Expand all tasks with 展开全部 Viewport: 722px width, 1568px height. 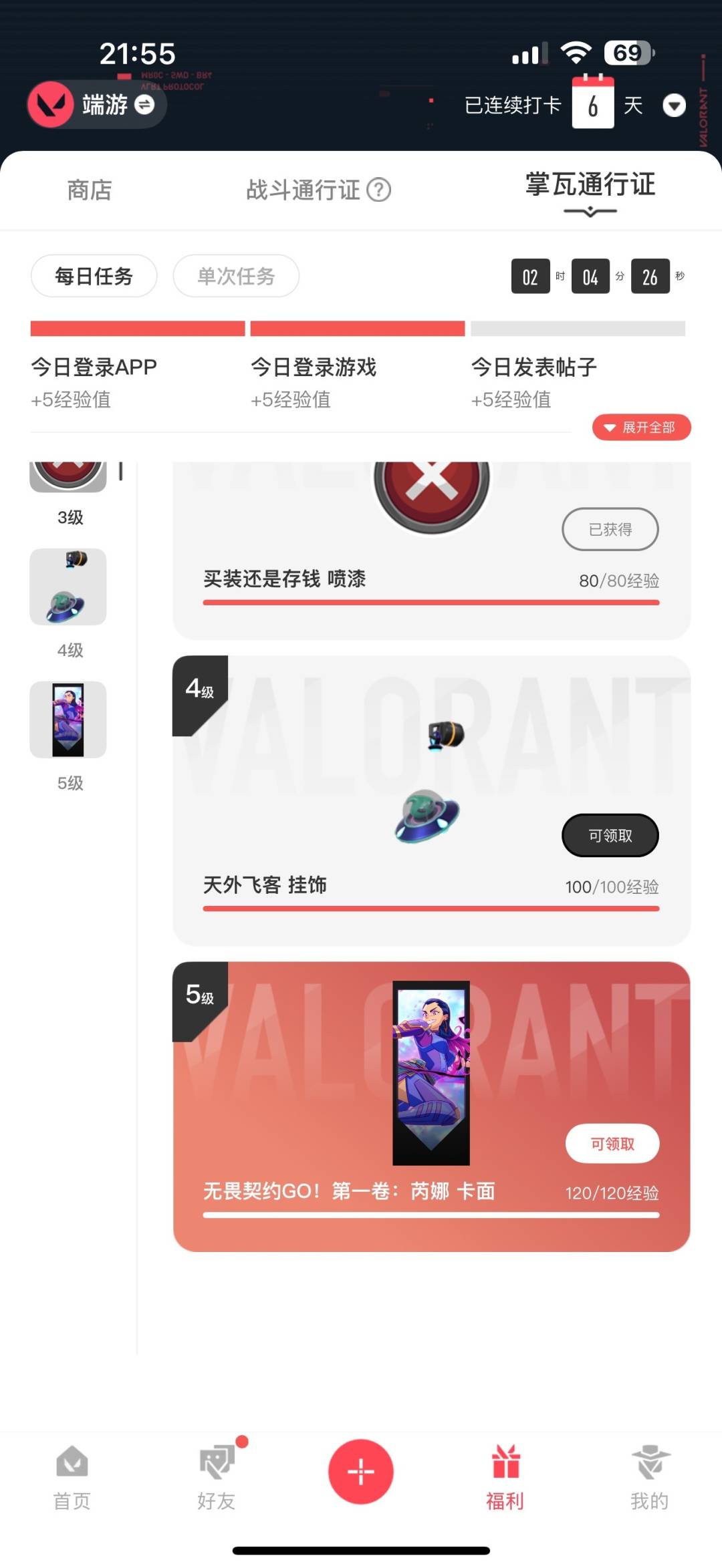(641, 428)
